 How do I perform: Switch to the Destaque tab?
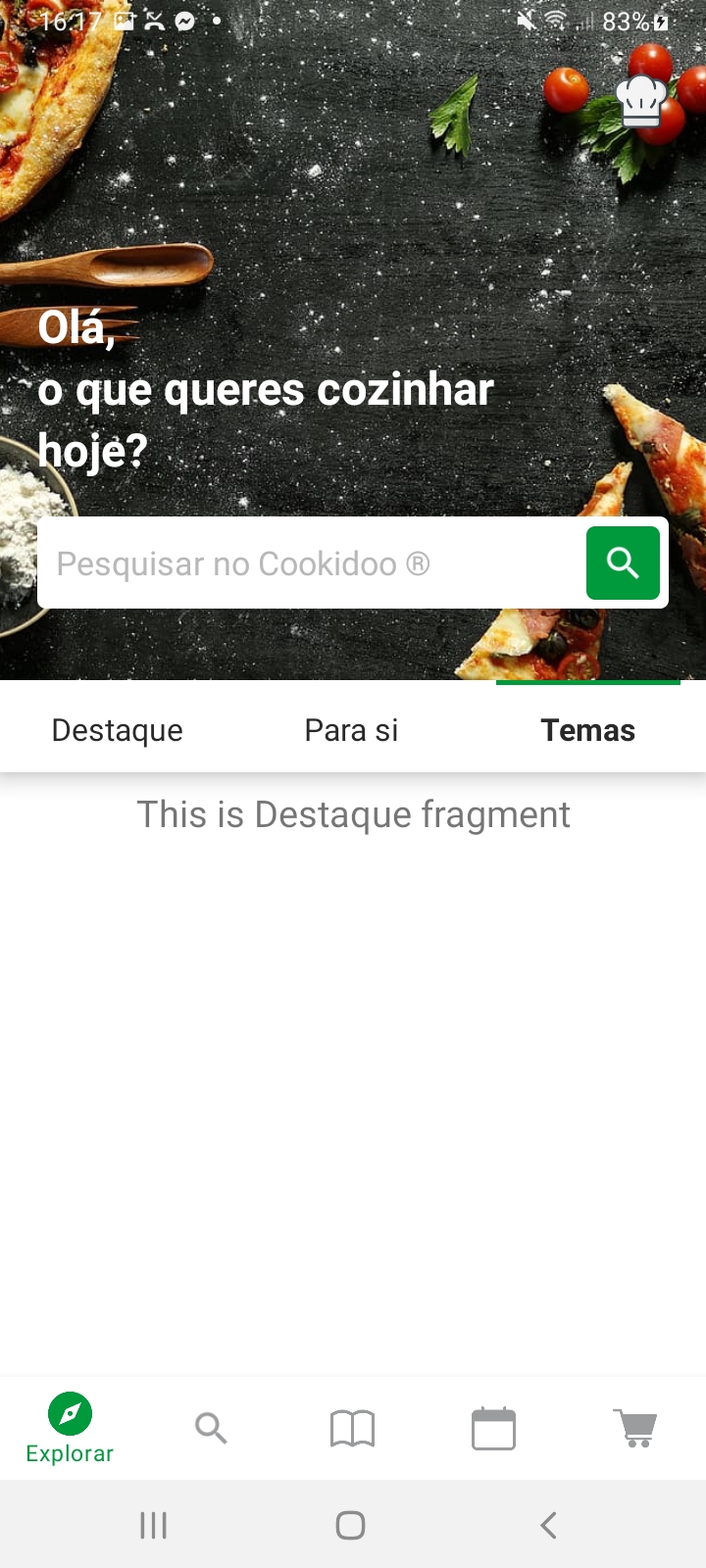pyautogui.click(x=118, y=730)
